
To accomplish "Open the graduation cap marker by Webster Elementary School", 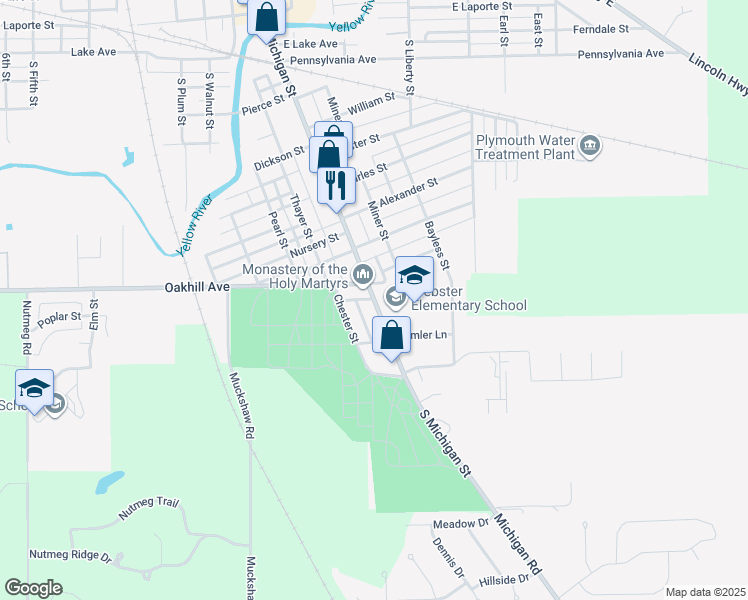I will (x=414, y=275).
